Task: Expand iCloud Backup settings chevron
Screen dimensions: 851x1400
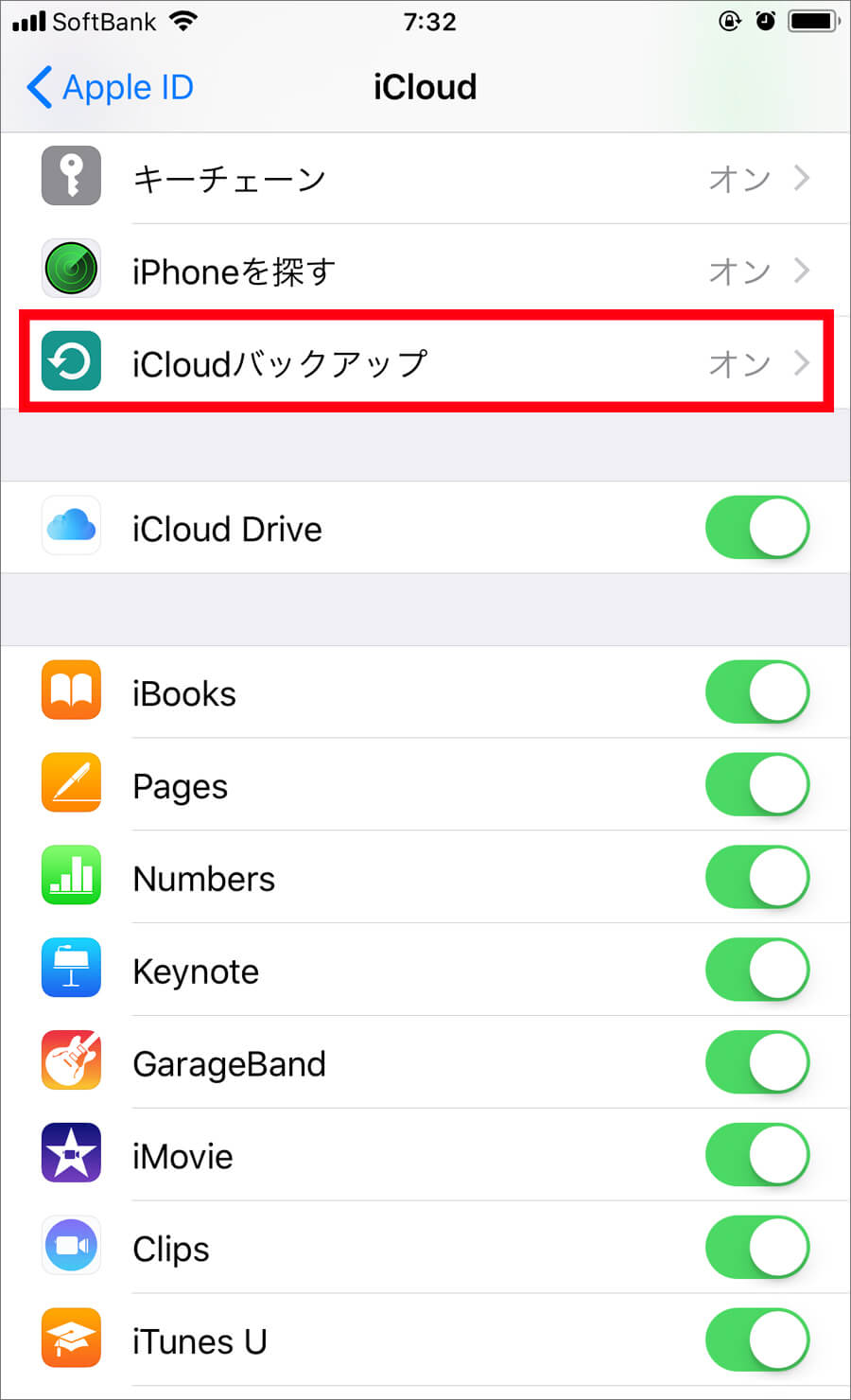Action: (802, 362)
